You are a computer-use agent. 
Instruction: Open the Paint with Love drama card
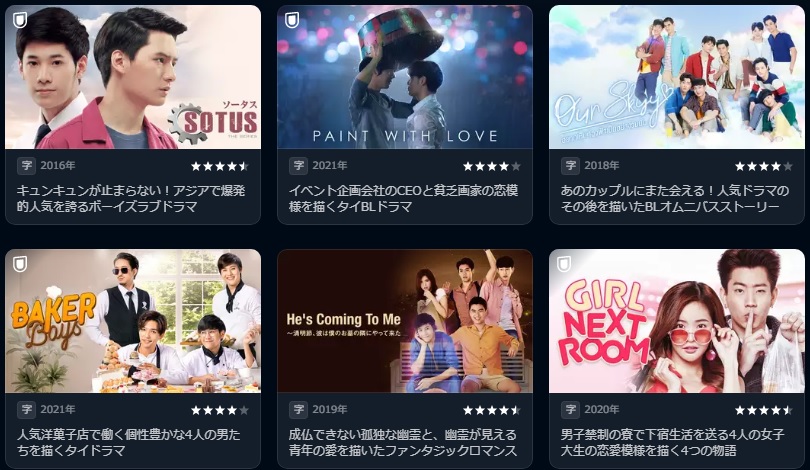tap(404, 78)
